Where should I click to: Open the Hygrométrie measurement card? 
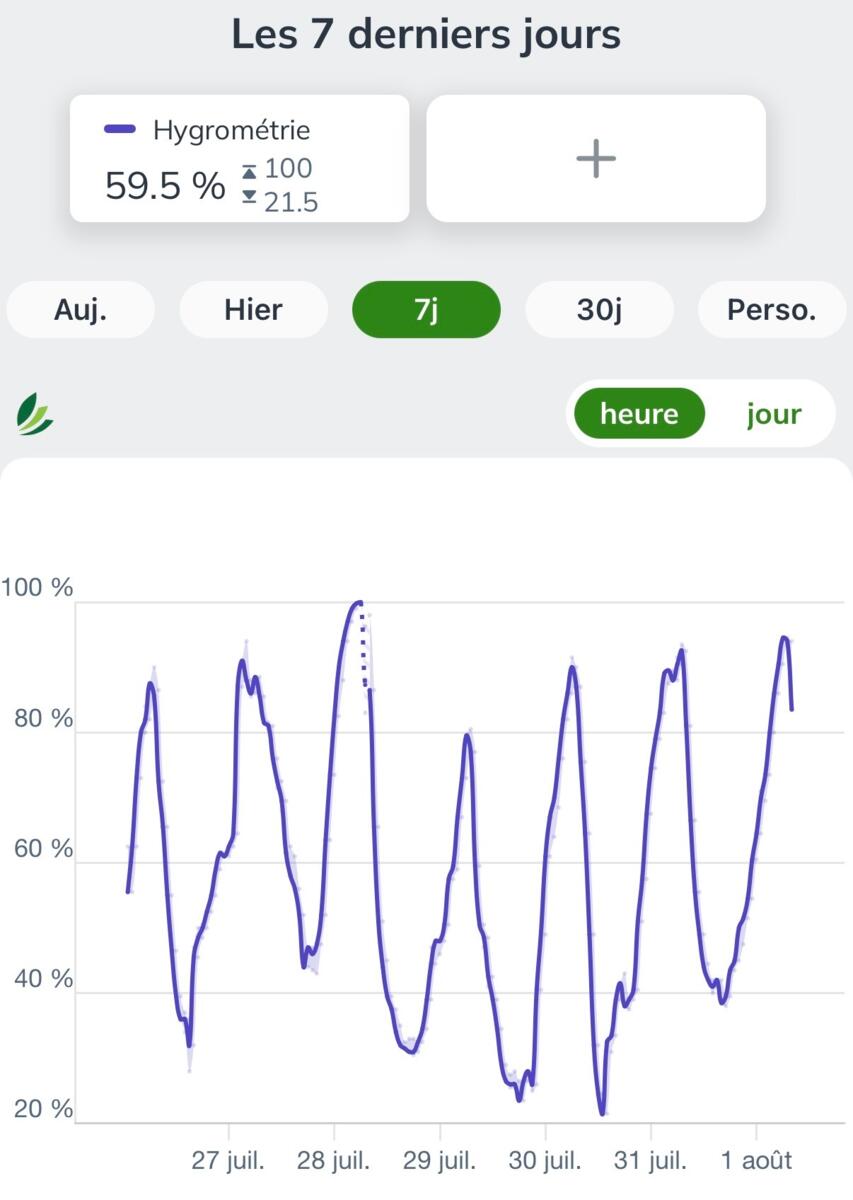[239, 158]
